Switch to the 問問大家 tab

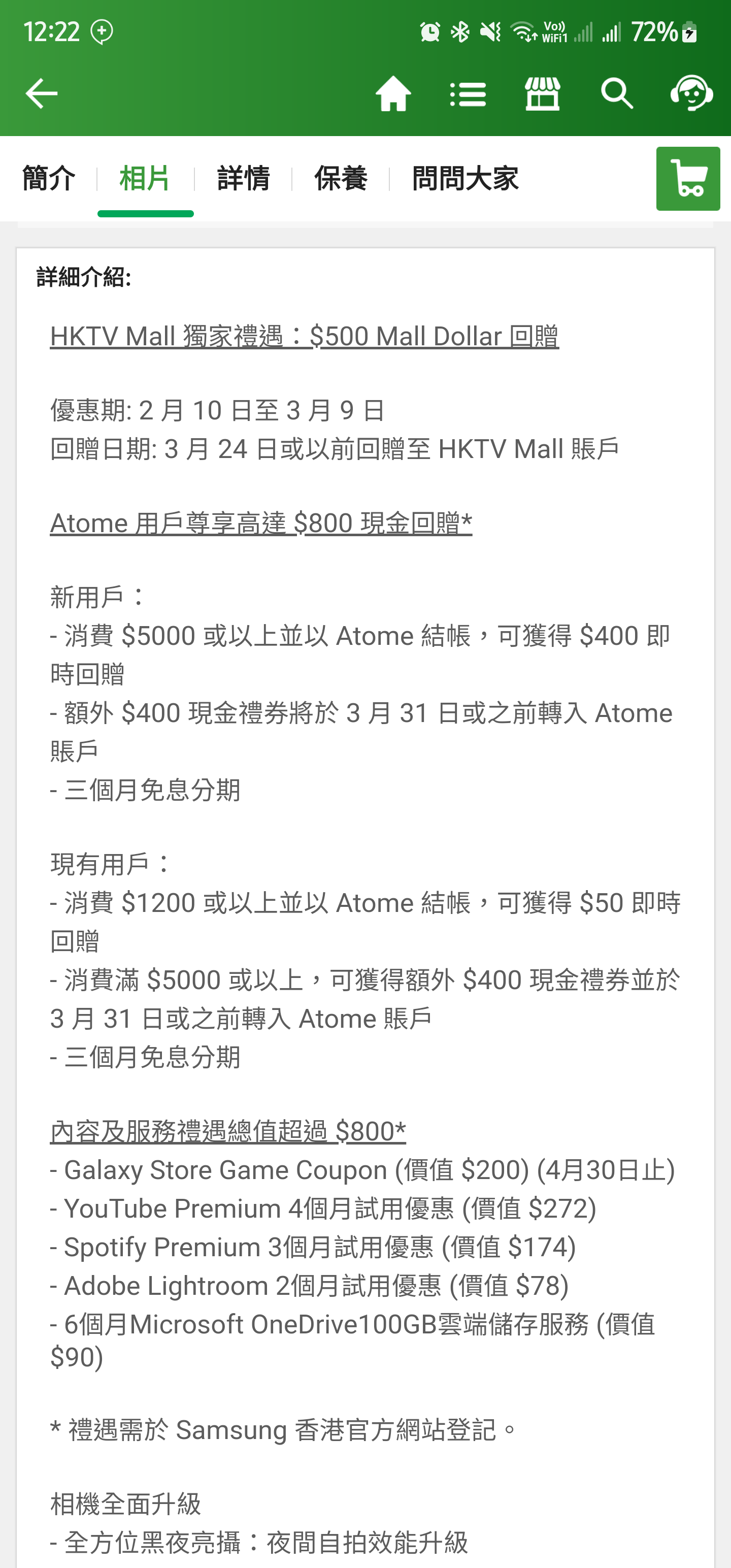pos(466,178)
